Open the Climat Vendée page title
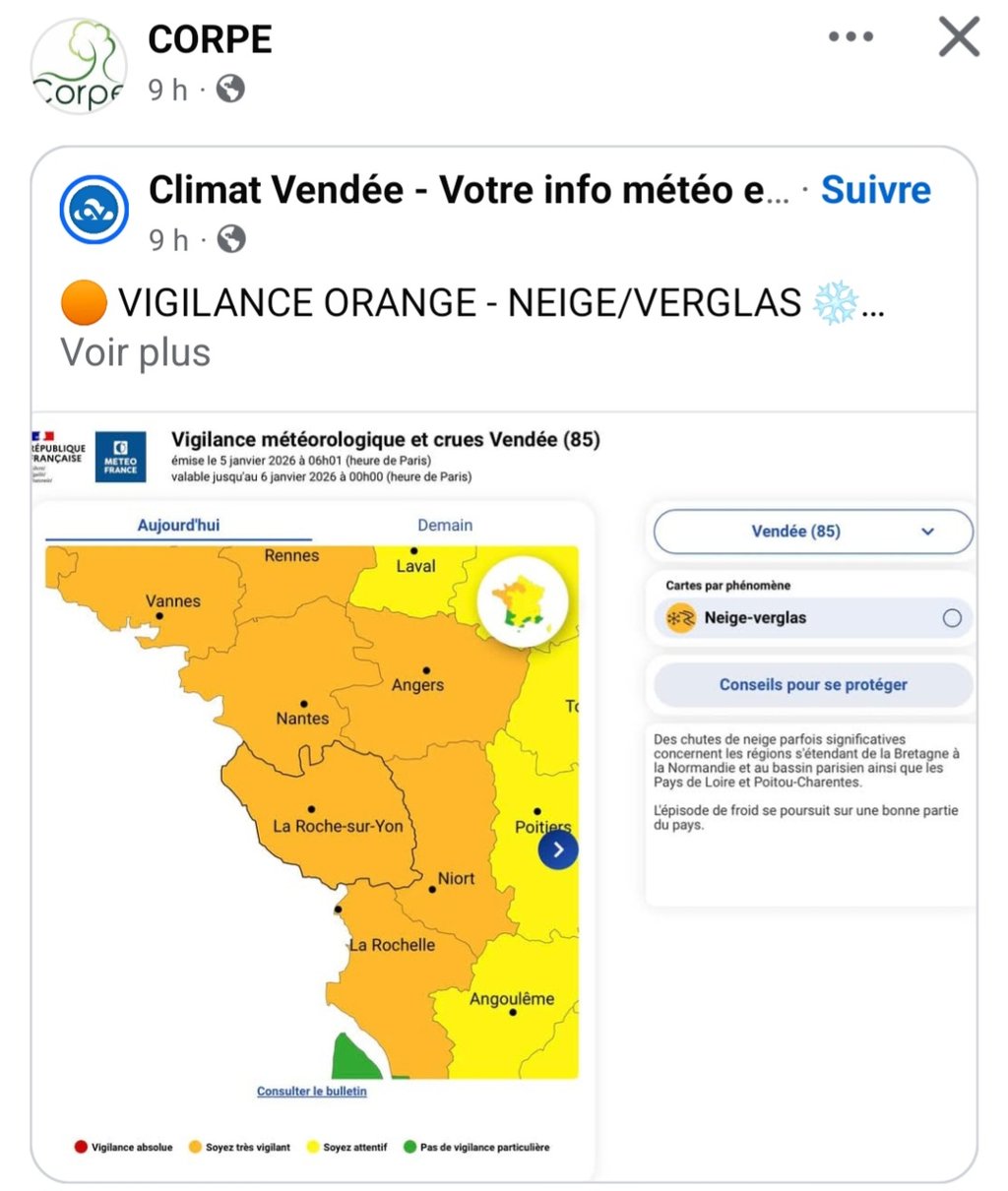The width and height of the screenshot is (1008, 1191). point(469,190)
